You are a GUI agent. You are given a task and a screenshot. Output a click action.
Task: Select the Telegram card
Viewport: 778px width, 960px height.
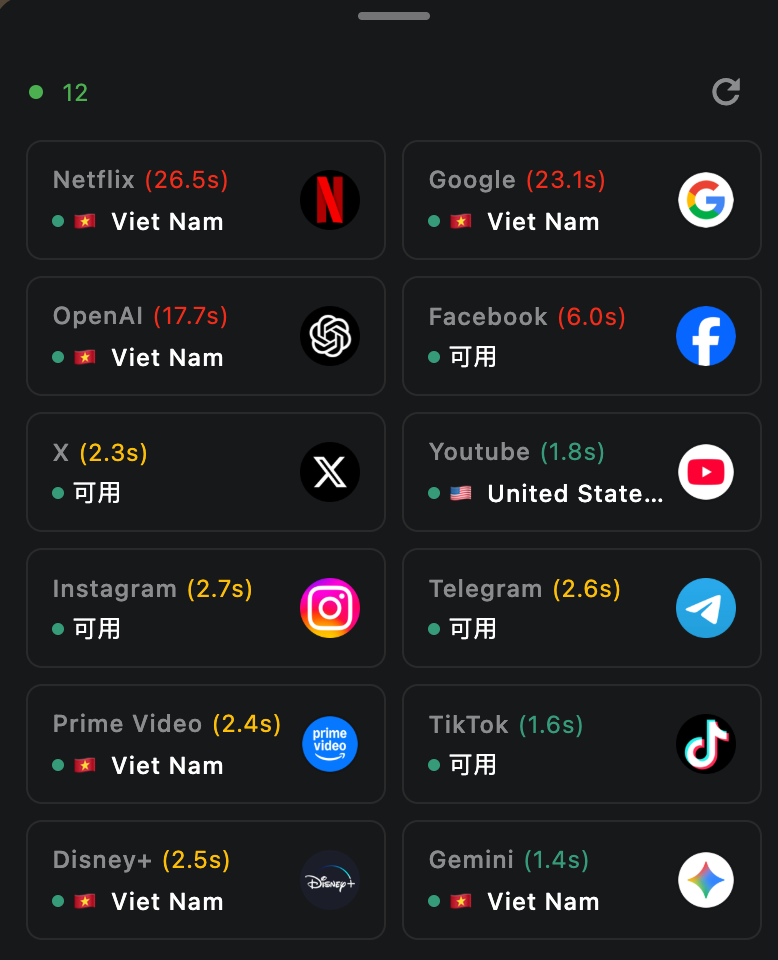click(581, 608)
